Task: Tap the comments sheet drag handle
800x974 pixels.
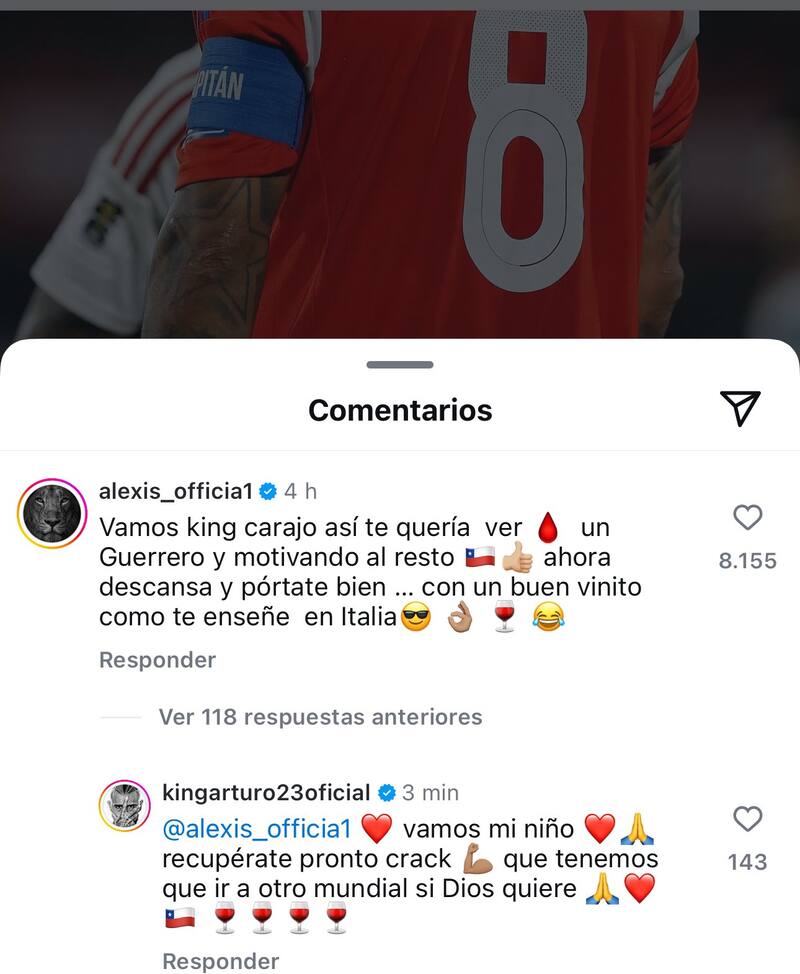Action: pyautogui.click(x=400, y=365)
